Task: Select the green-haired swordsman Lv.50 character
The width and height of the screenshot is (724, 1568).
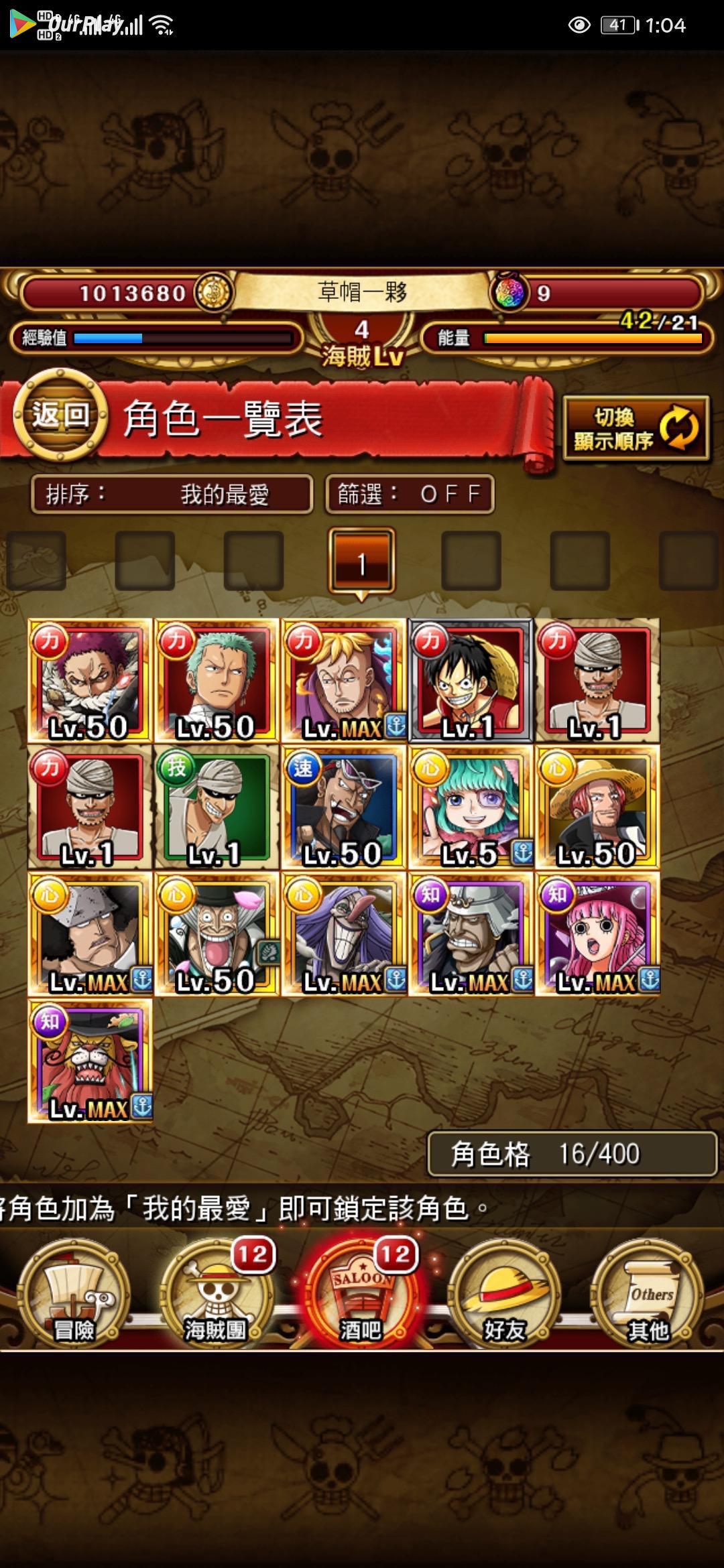Action: click(216, 681)
